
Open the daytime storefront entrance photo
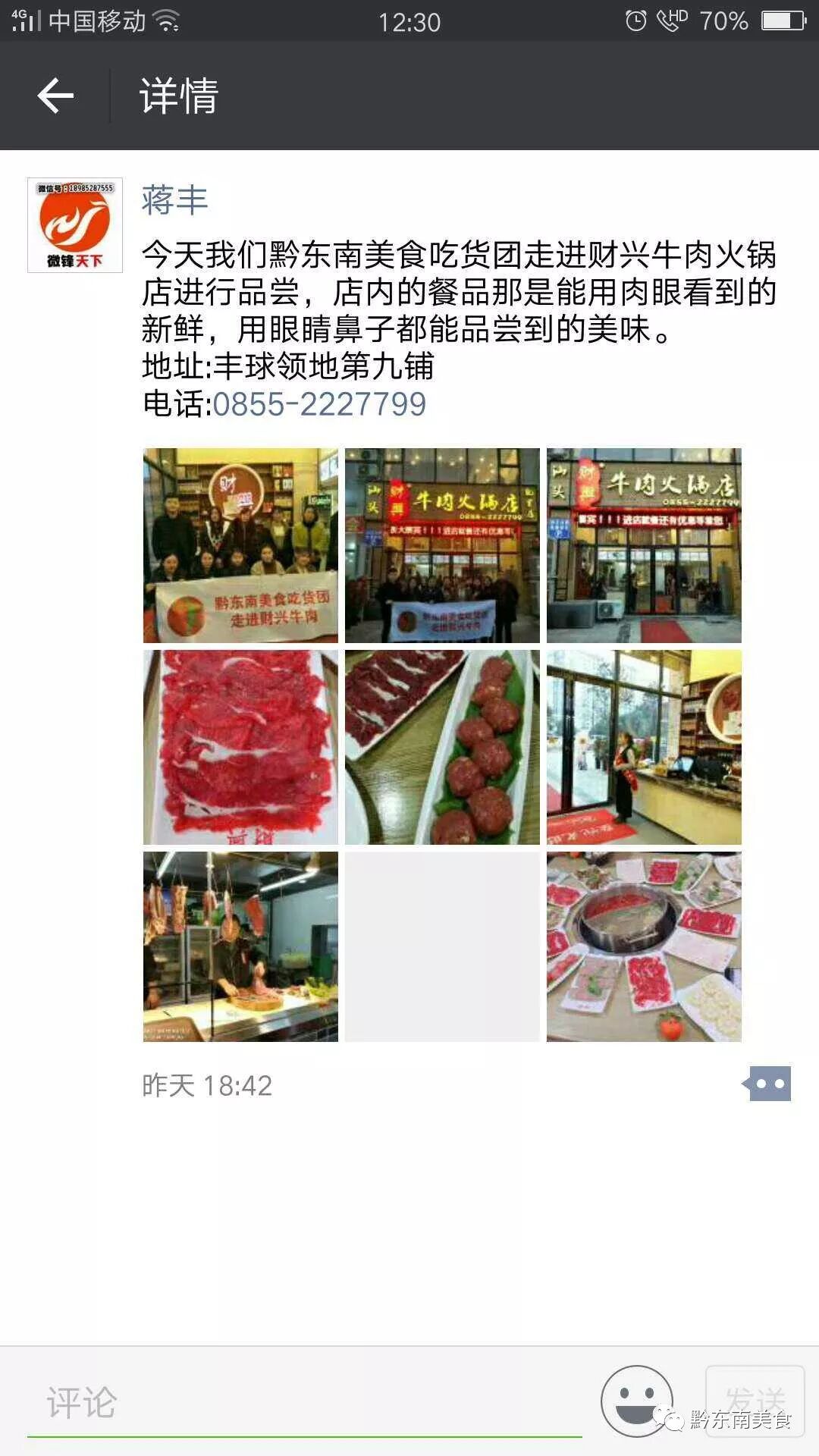pos(644,545)
